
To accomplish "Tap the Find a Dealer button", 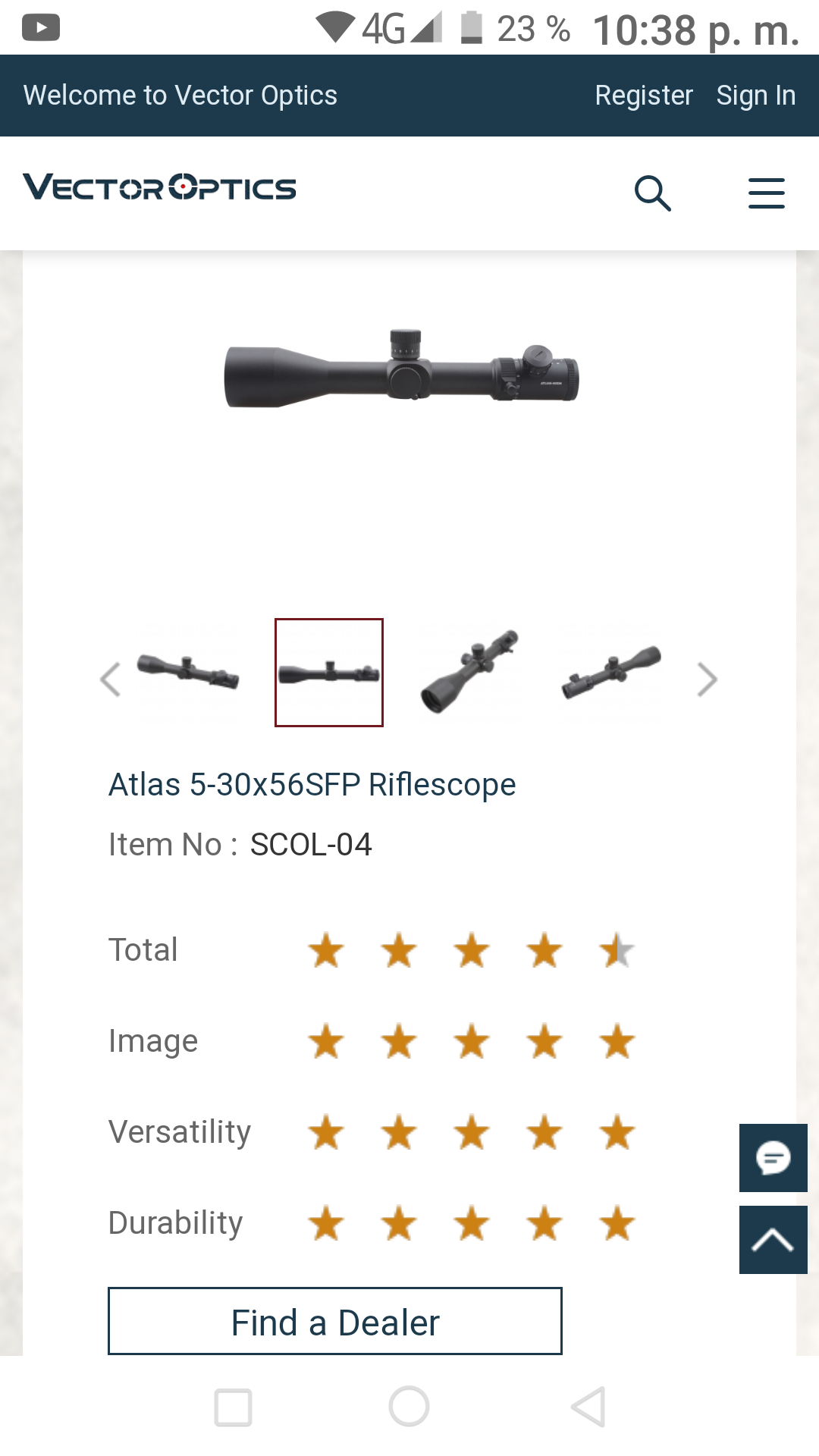I will point(335,1321).
